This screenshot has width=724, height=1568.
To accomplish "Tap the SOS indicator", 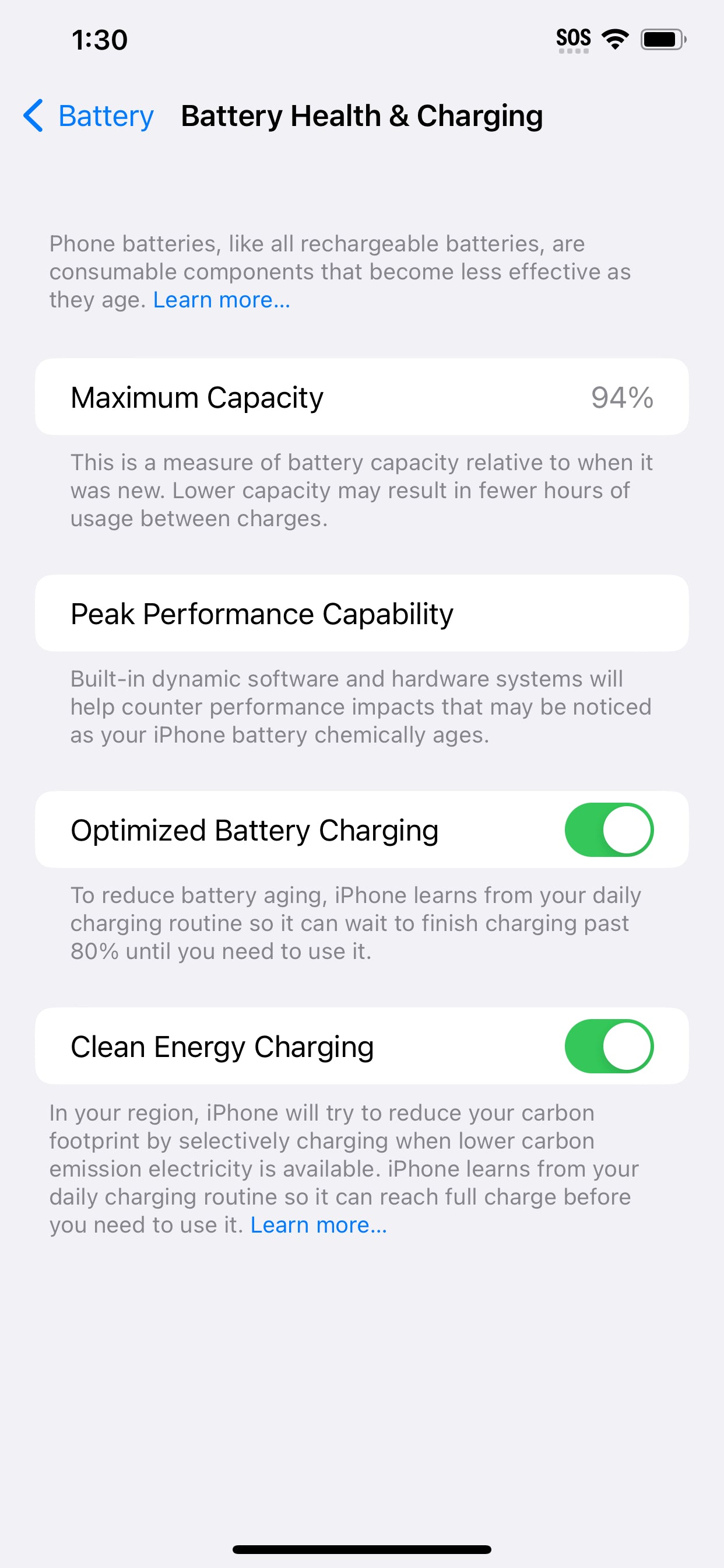I will pyautogui.click(x=572, y=38).
